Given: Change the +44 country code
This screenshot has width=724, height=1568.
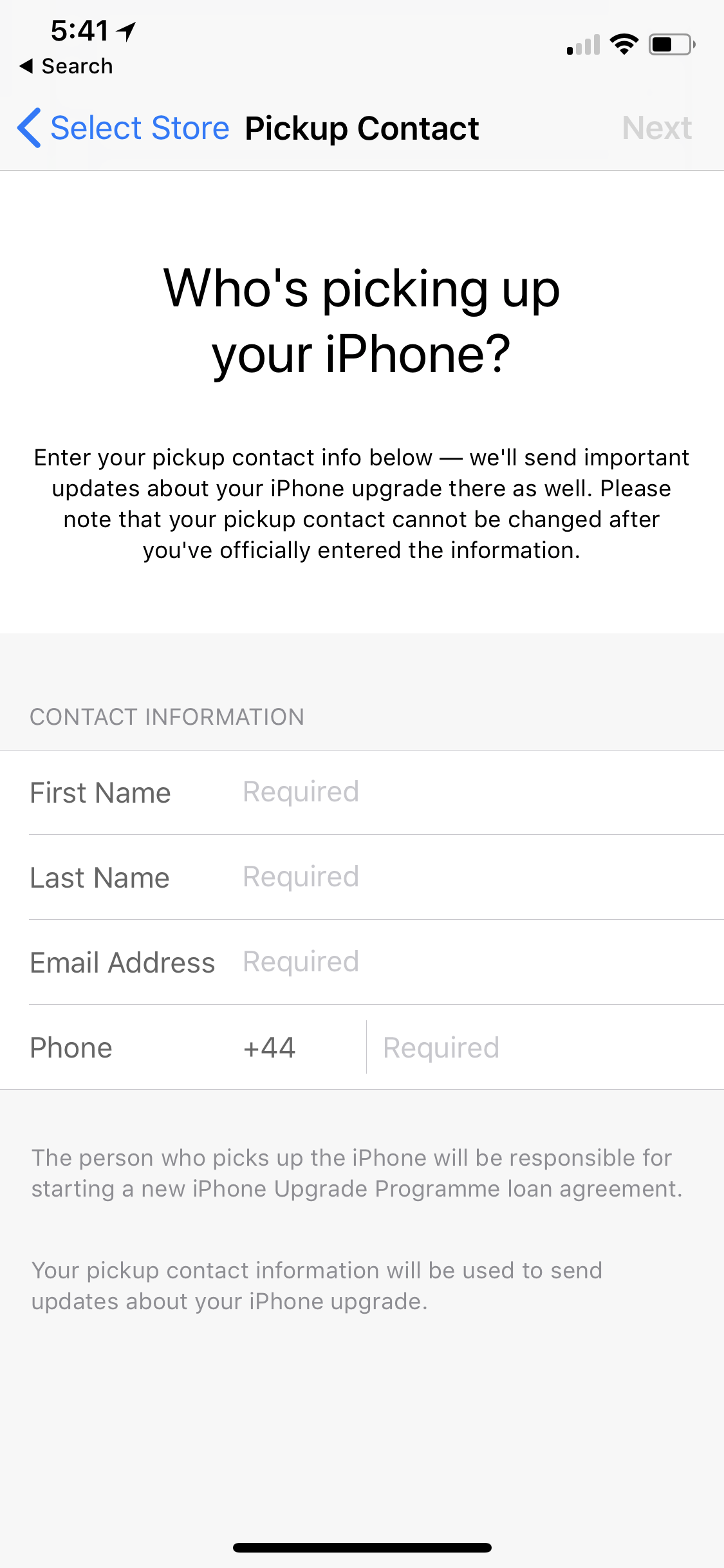Looking at the screenshot, I should point(270,1048).
